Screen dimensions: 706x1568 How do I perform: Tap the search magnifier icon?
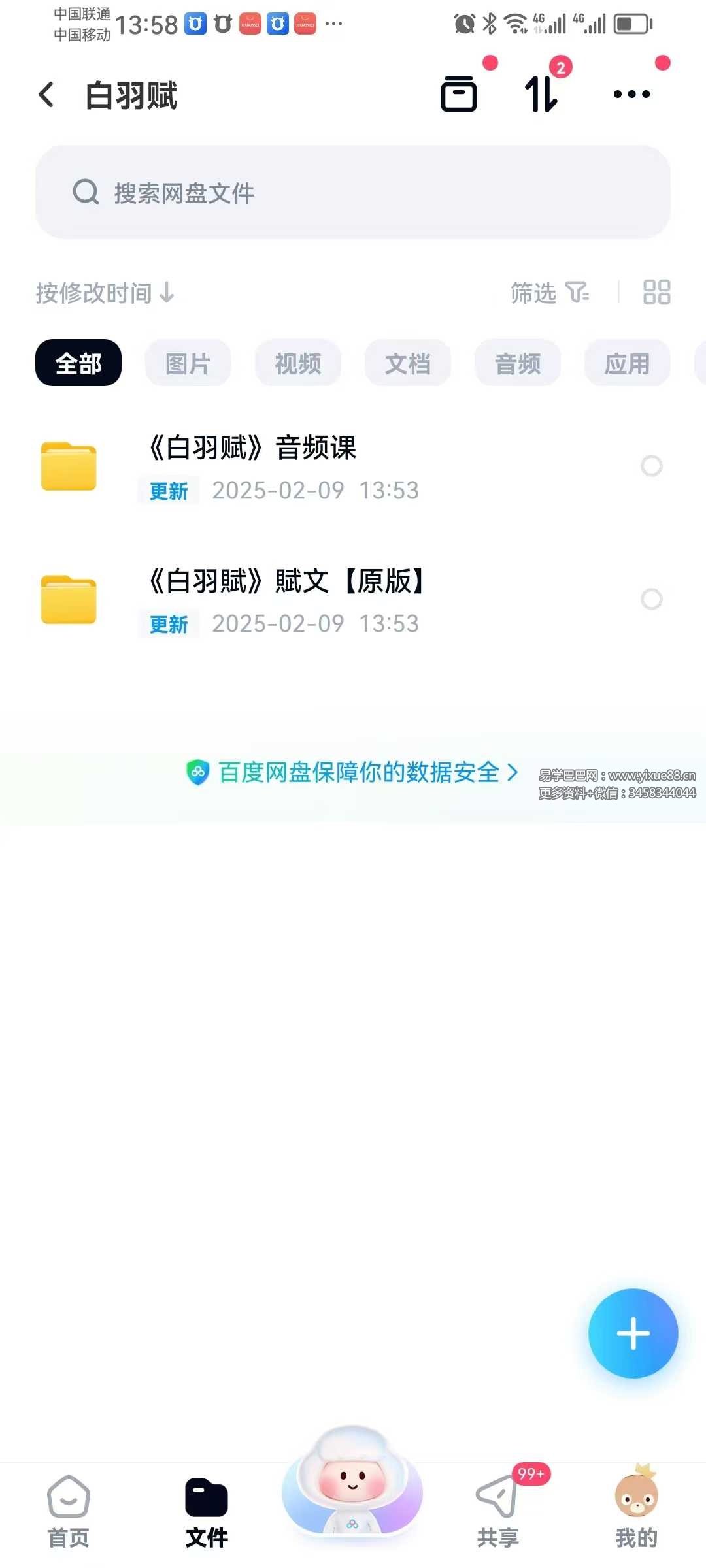(84, 191)
